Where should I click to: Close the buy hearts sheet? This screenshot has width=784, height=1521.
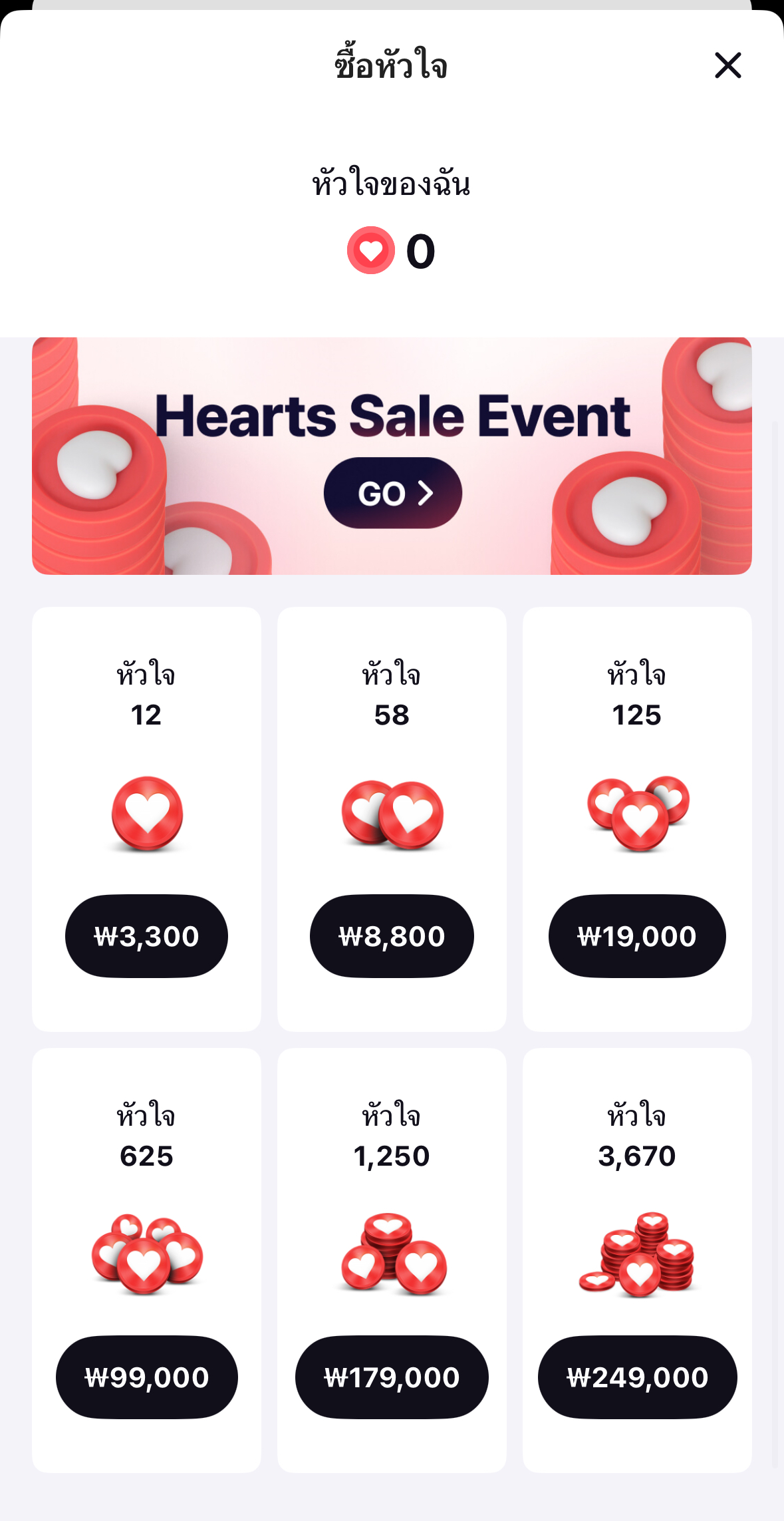pos(727,65)
